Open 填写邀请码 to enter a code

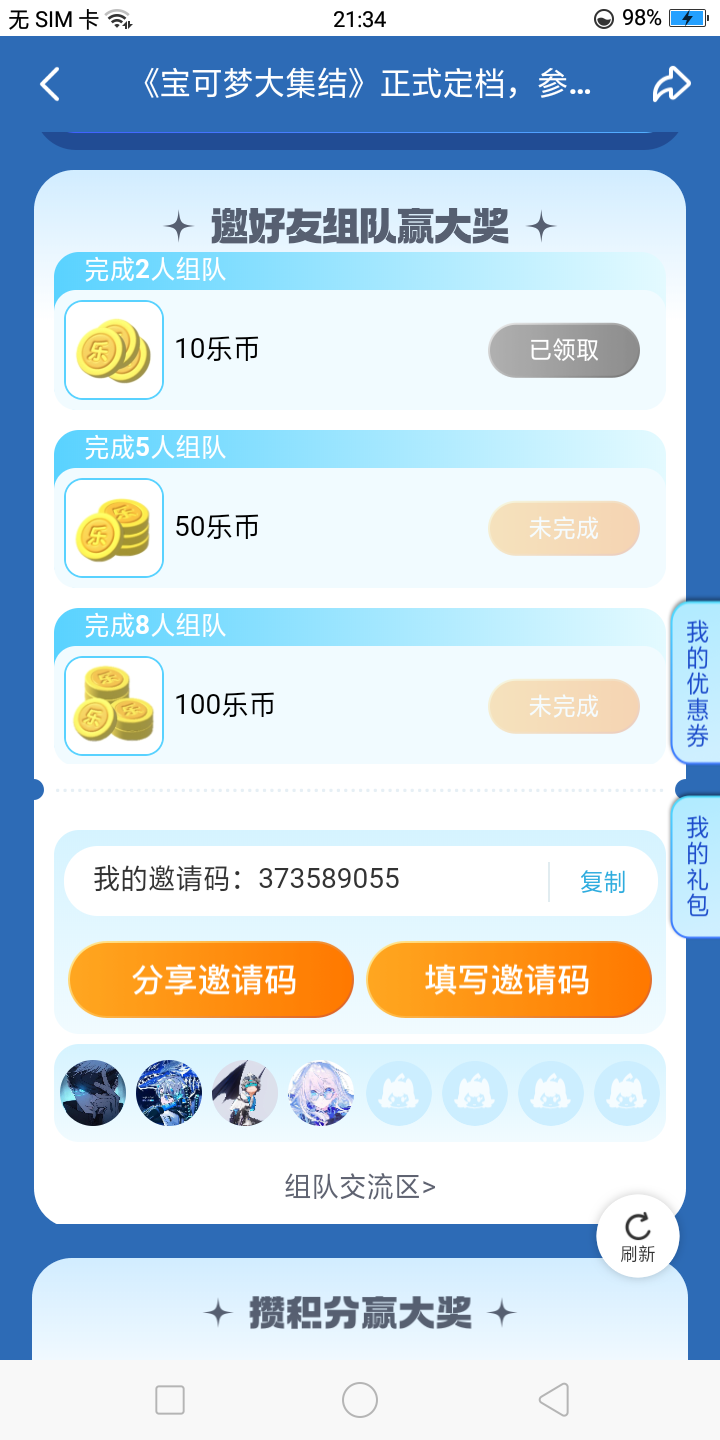tap(508, 980)
